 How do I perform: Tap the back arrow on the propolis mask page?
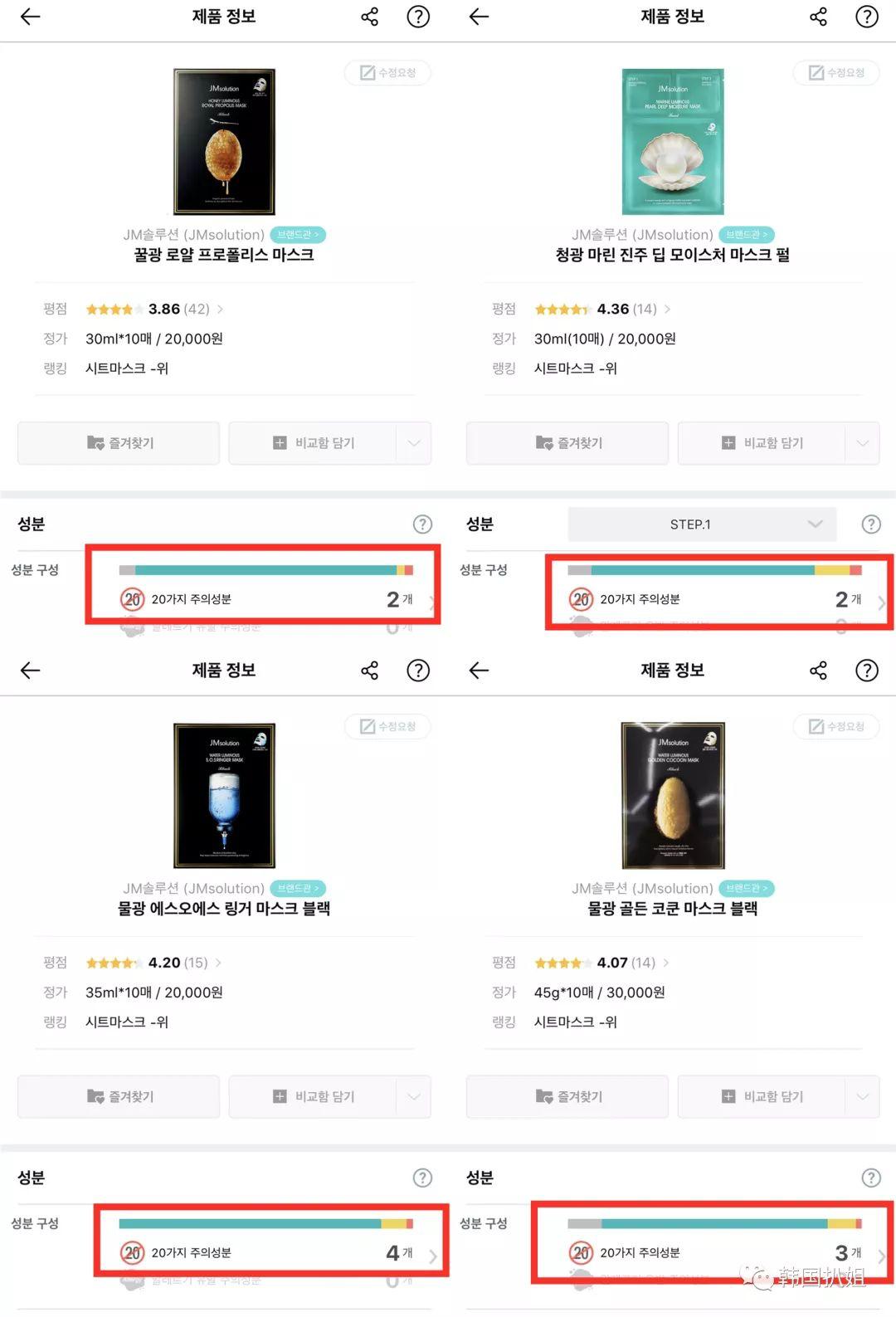pyautogui.click(x=30, y=17)
